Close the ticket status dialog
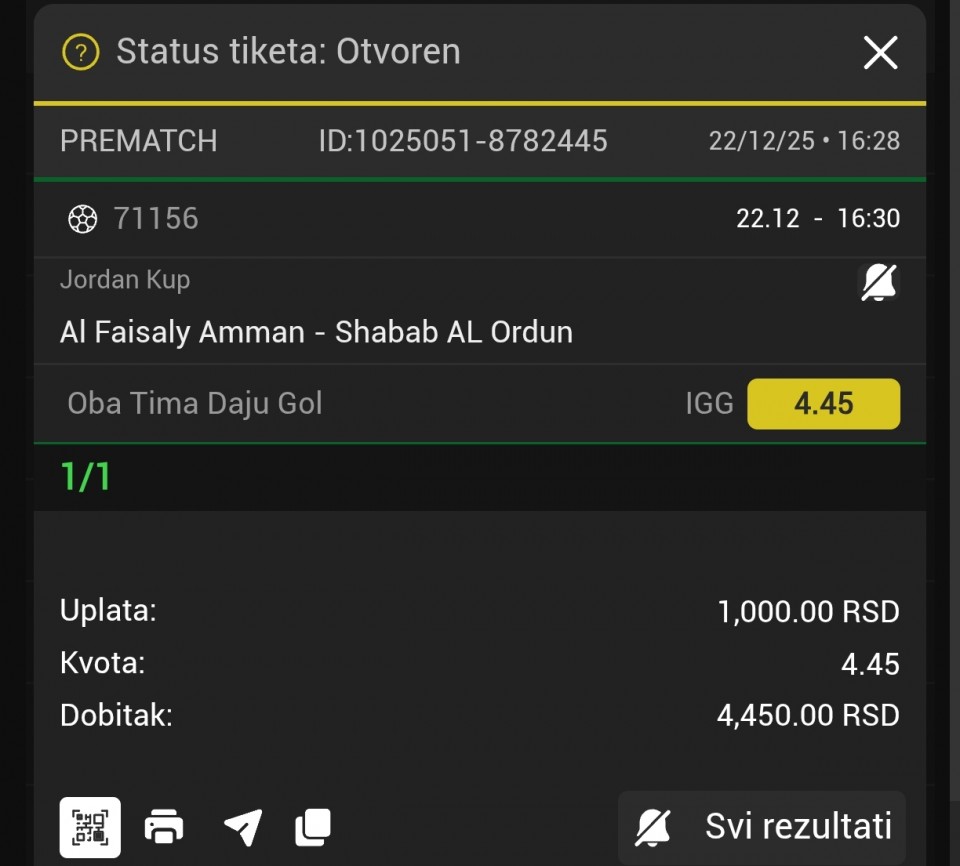The width and height of the screenshot is (960, 866). click(x=880, y=52)
